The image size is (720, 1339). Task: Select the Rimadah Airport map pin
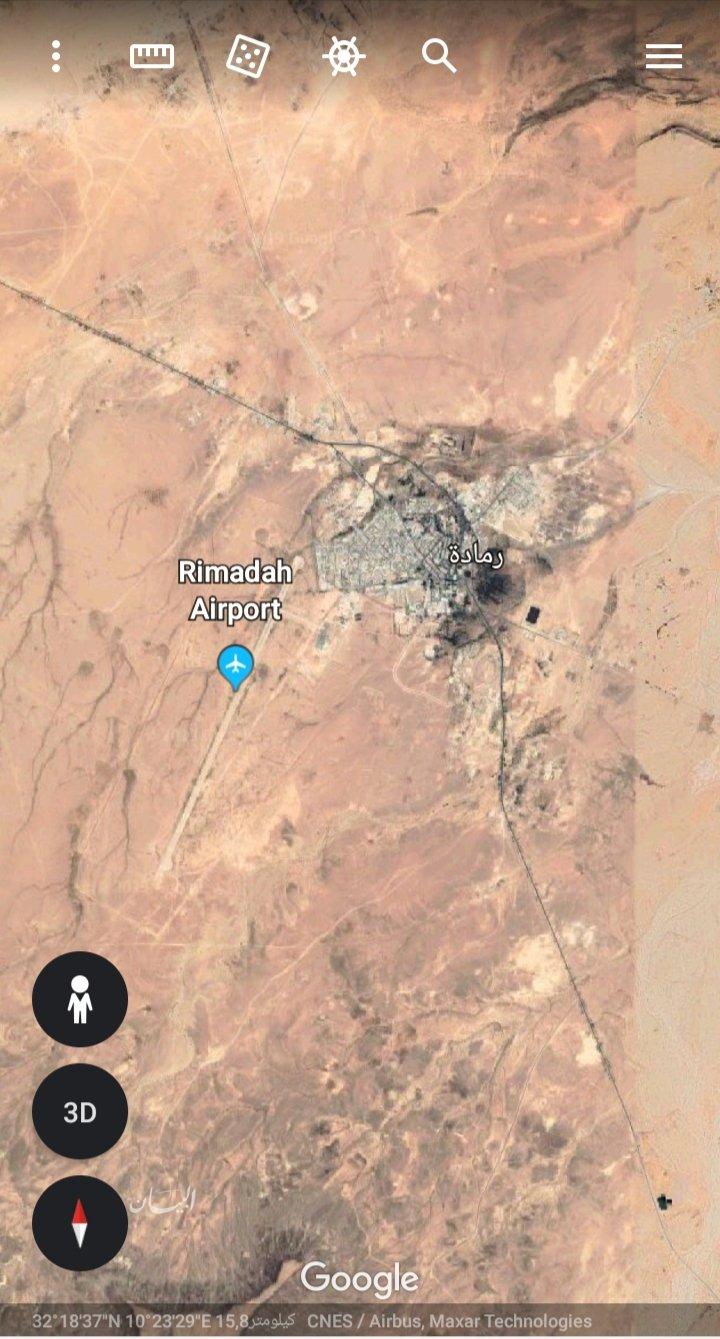point(236,666)
